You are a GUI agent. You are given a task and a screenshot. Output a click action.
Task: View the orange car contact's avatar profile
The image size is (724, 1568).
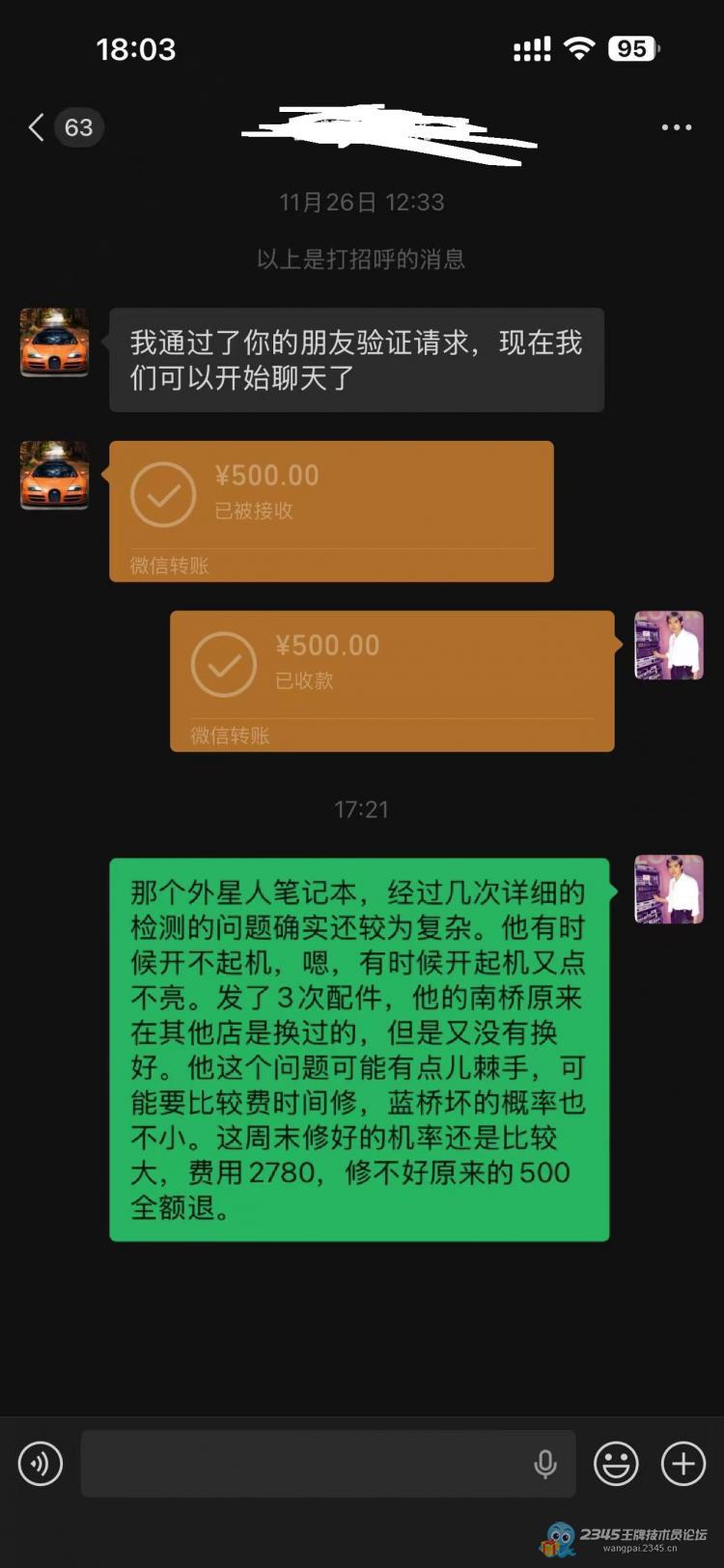(x=54, y=342)
